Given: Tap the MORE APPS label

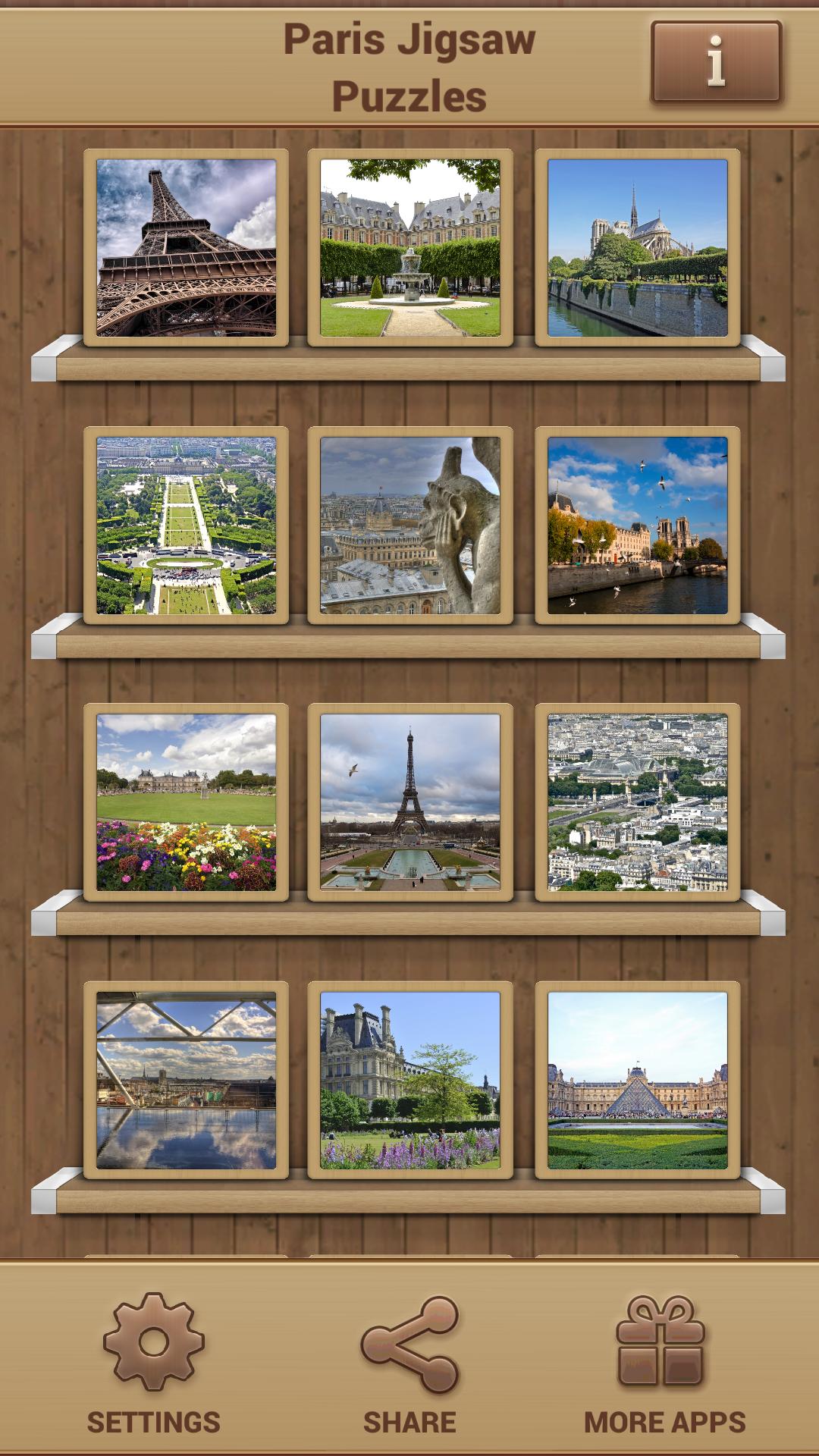Looking at the screenshot, I should click(667, 1423).
